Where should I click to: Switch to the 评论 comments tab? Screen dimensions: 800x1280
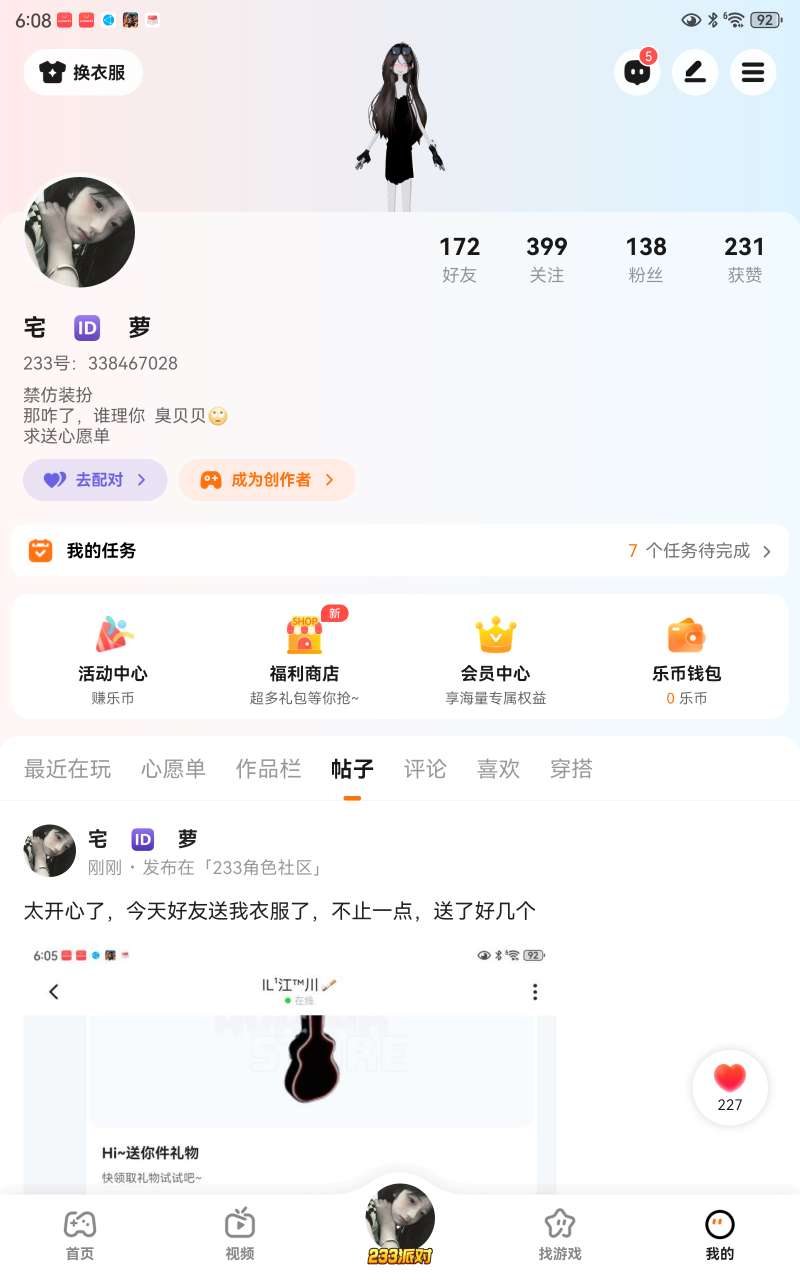425,769
